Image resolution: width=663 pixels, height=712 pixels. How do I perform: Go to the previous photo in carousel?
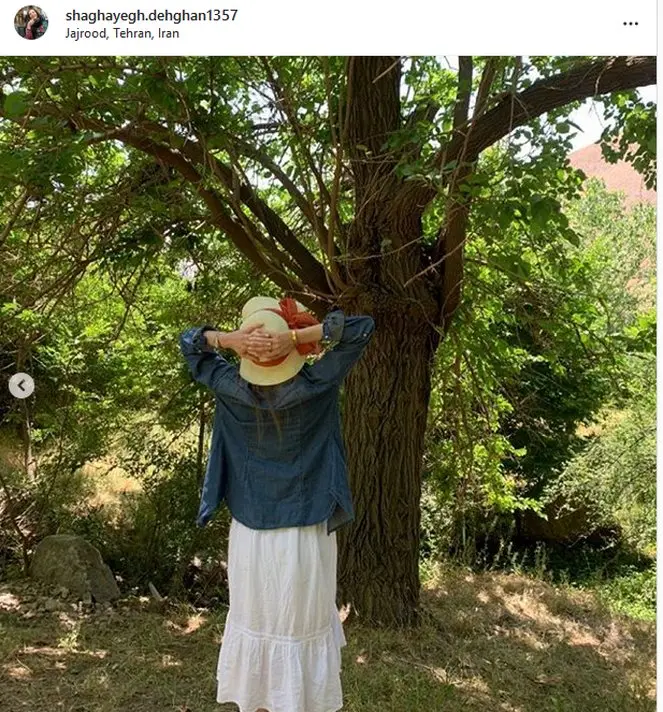pyautogui.click(x=21, y=386)
